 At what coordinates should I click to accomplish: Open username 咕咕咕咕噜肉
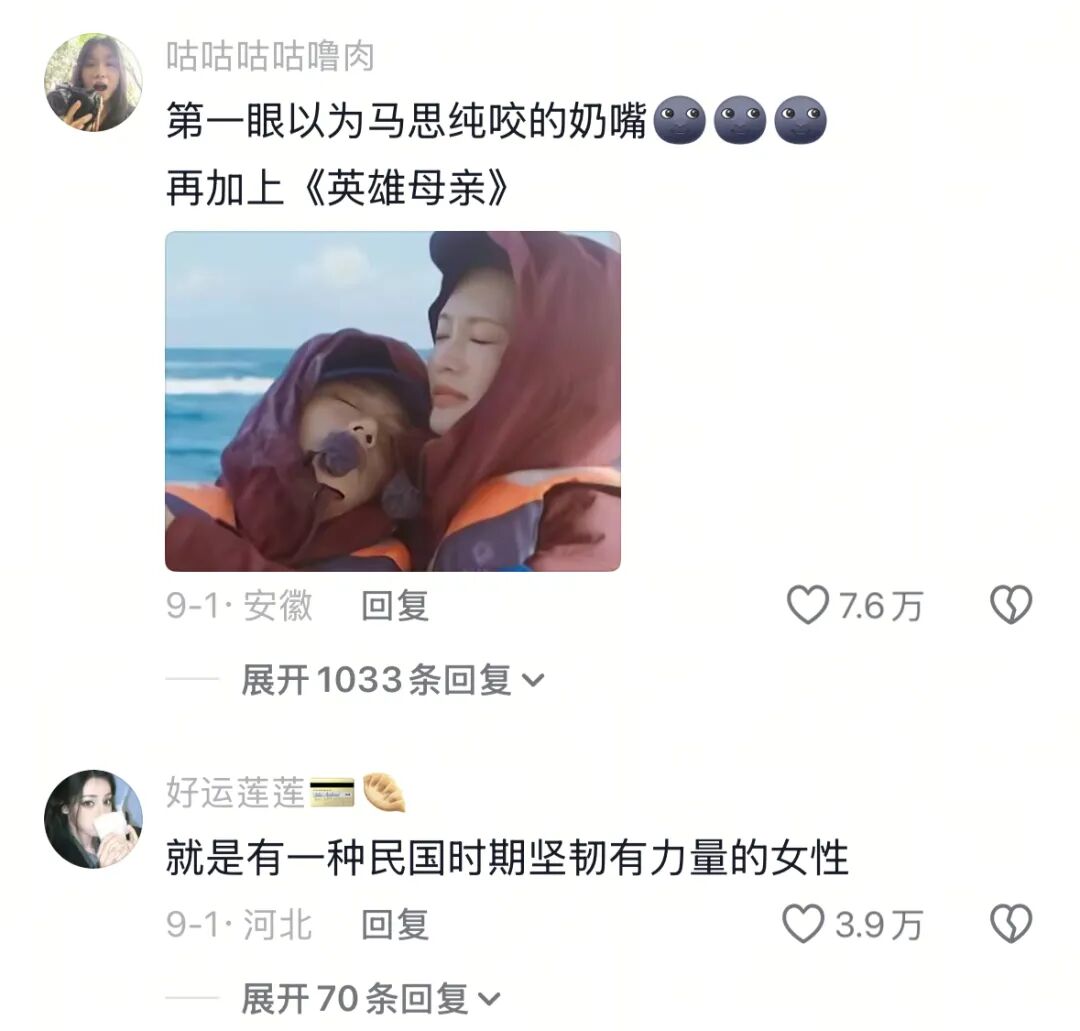(270, 56)
